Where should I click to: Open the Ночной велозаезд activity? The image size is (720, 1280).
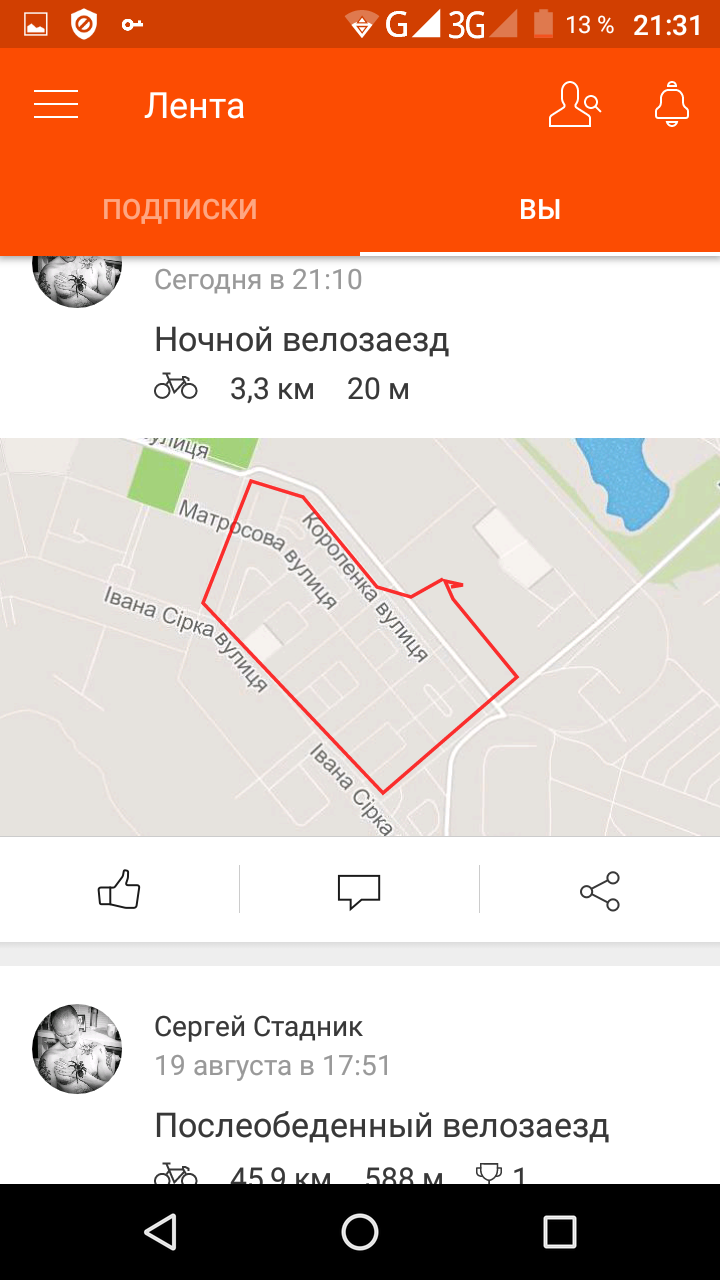point(302,340)
